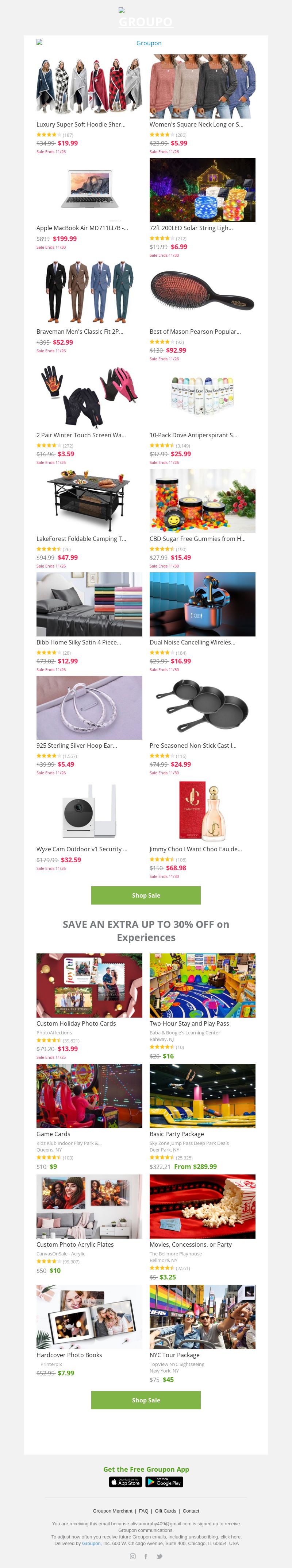Visit Groupon's Instagram page

132,1556
